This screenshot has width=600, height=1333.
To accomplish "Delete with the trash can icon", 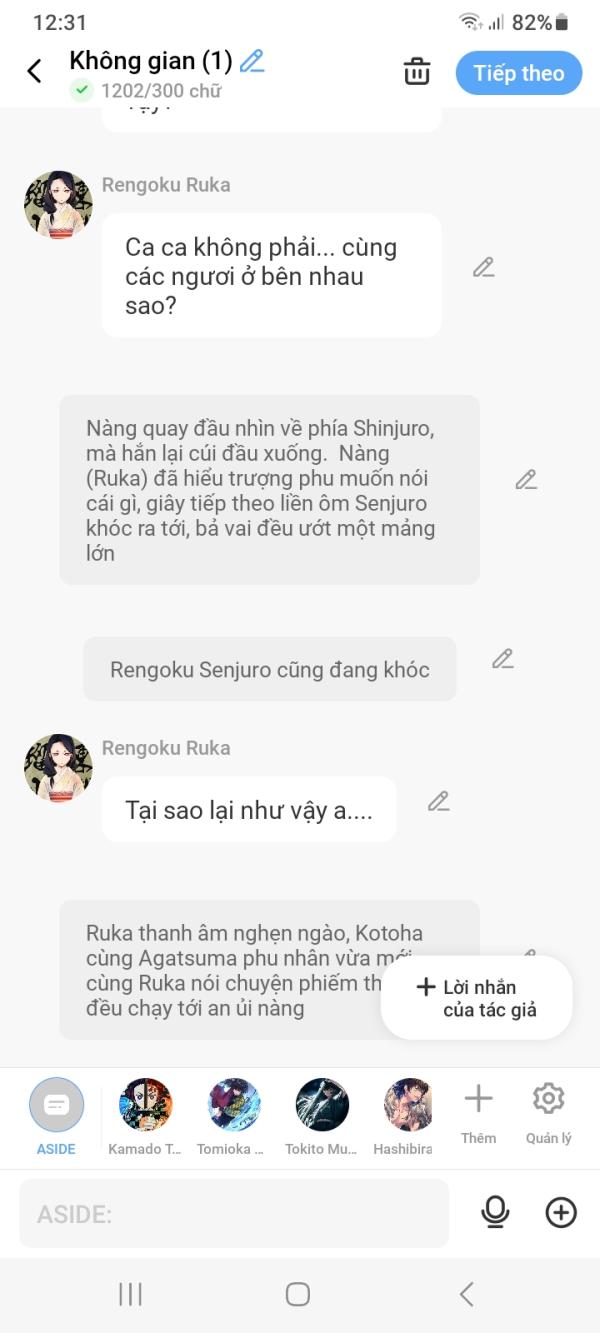I will (416, 72).
